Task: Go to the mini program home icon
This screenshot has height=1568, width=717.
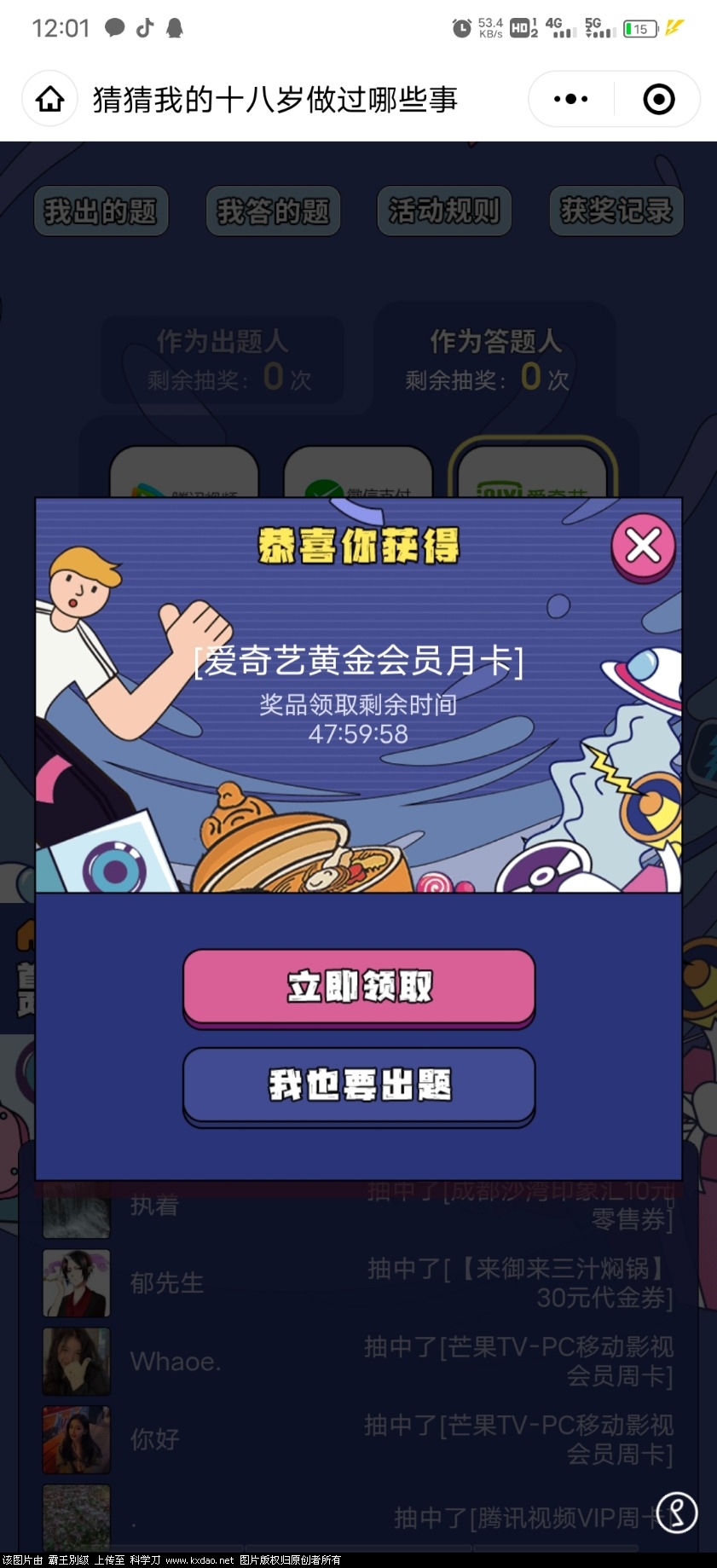Action: [50, 99]
